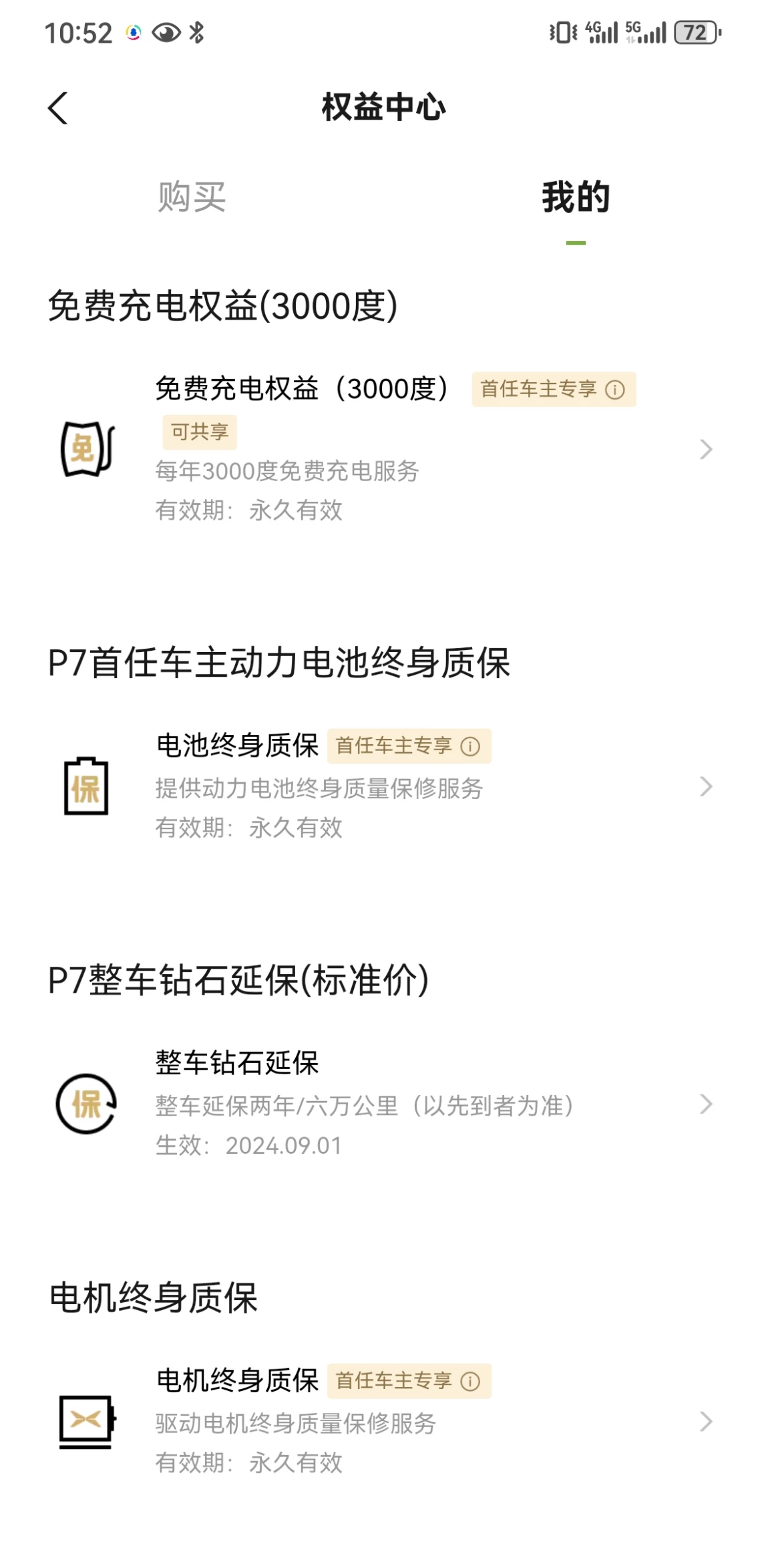Go back from 权益中心

[x=57, y=108]
